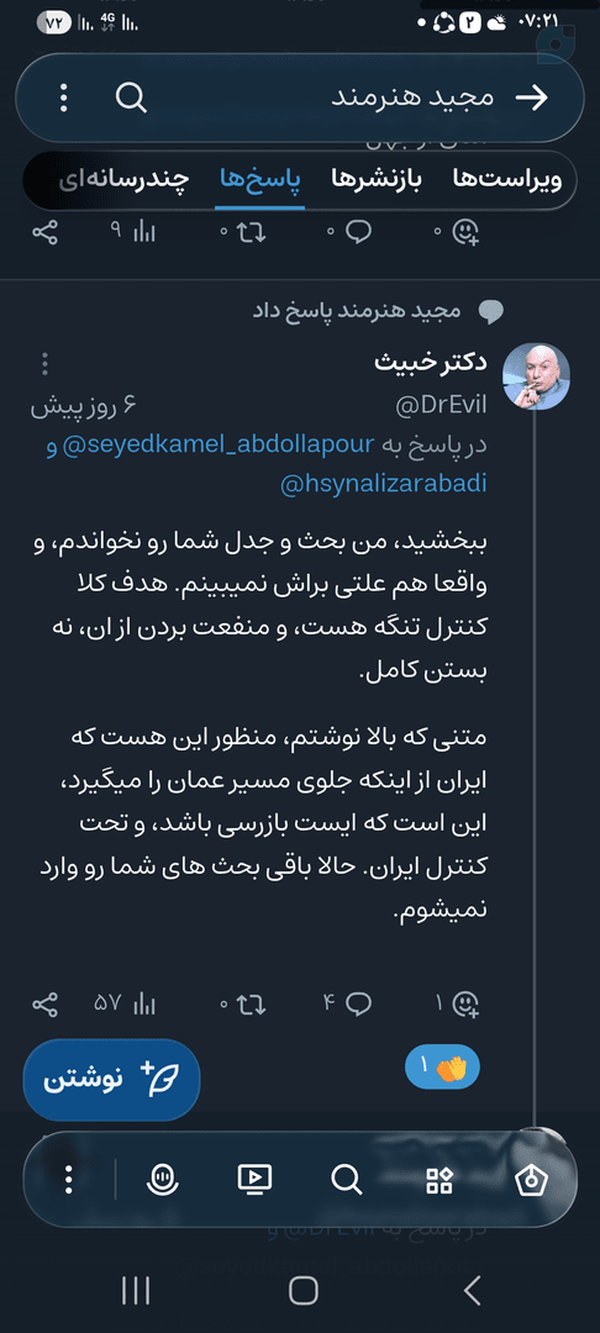
Task: Tap the system back button
Action: 472,1290
